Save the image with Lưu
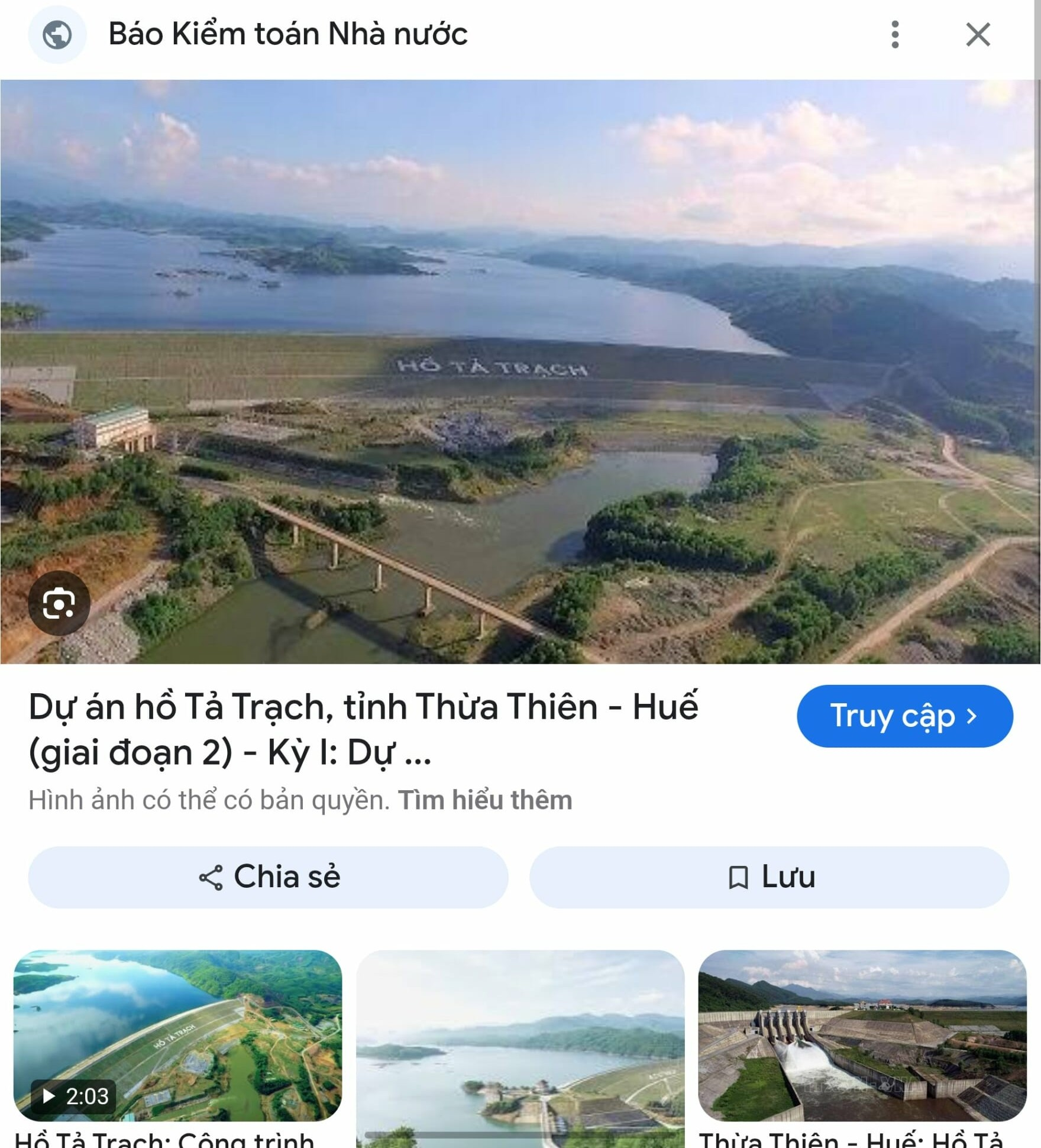Image resolution: width=1041 pixels, height=1148 pixels. click(769, 877)
